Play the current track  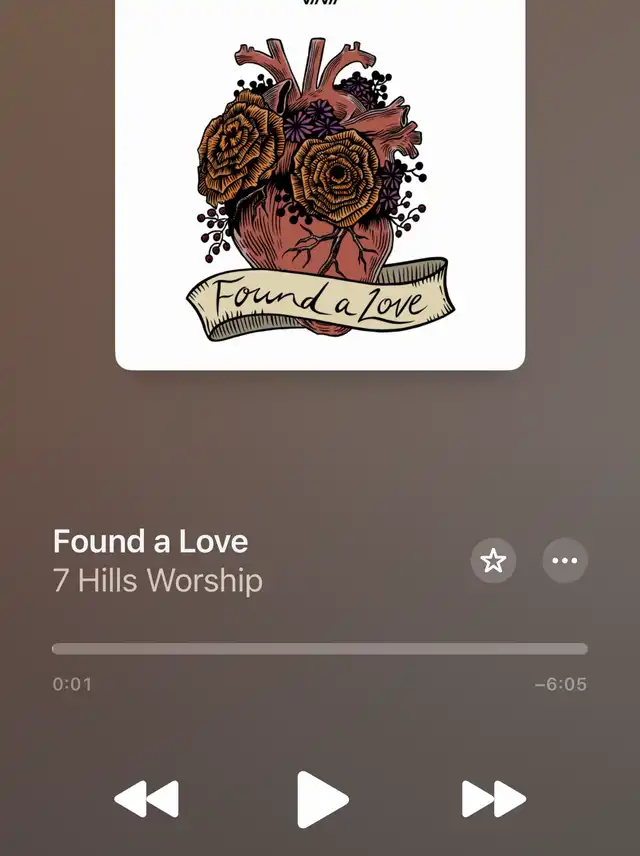pos(322,799)
